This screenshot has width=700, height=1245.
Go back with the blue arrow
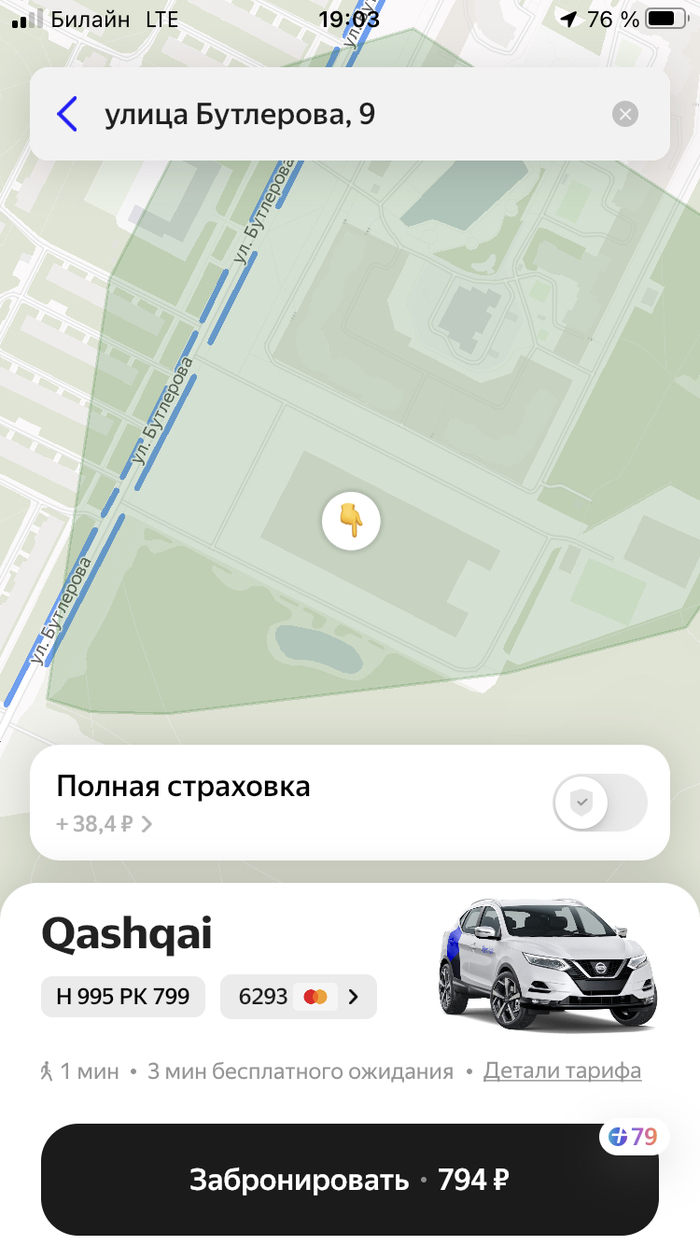pos(67,114)
